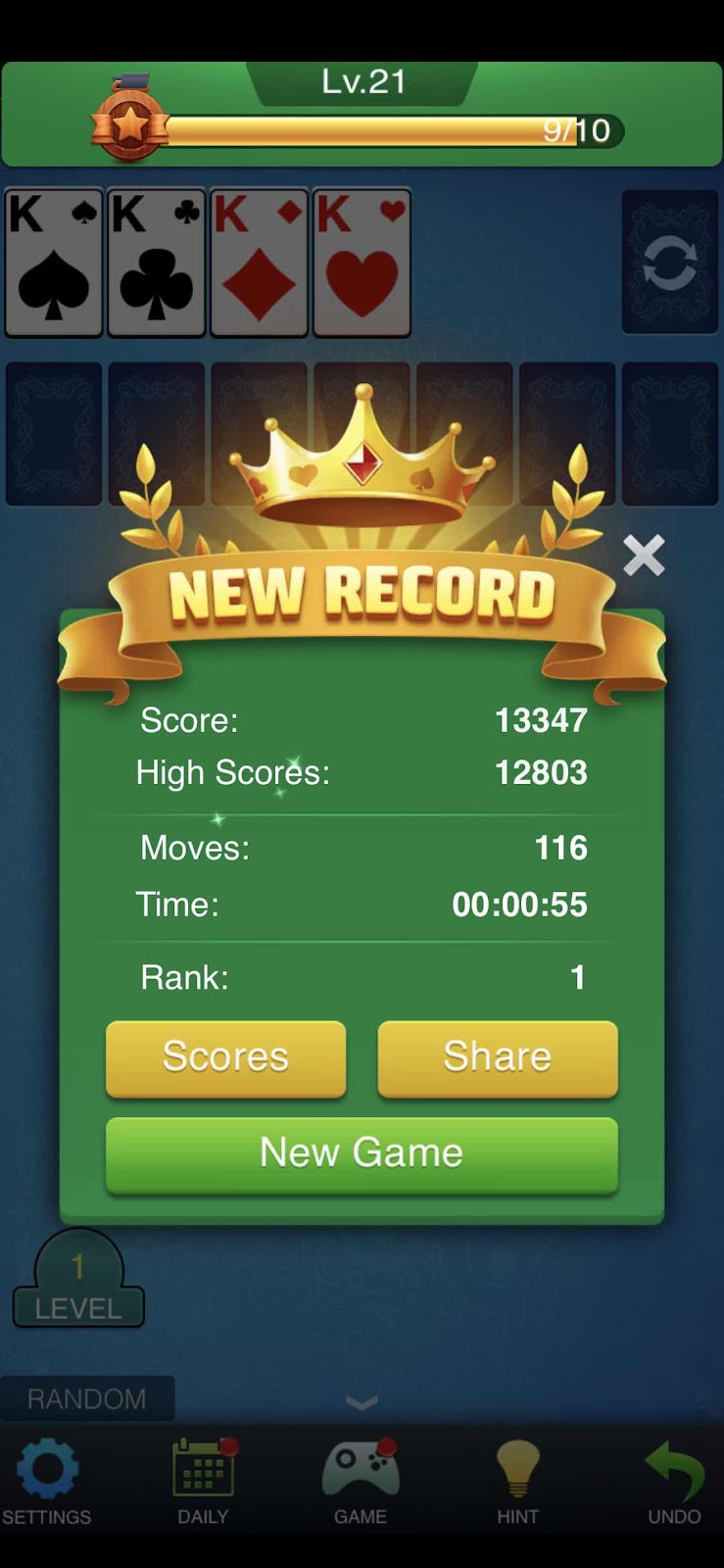Screen dimensions: 724x1568
Task: Open Settings from the bottom bar
Action: [46, 1481]
